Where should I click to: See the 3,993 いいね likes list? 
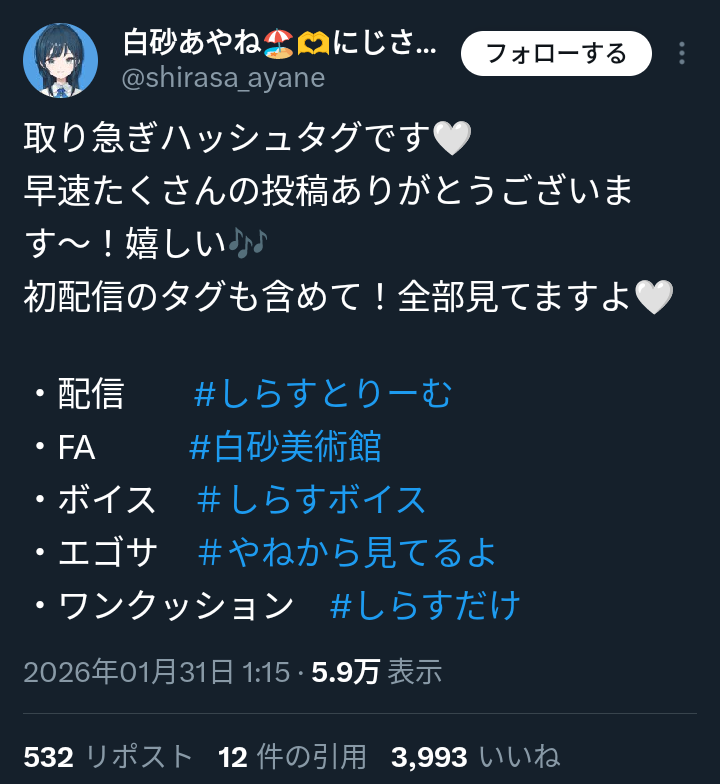coord(475,756)
